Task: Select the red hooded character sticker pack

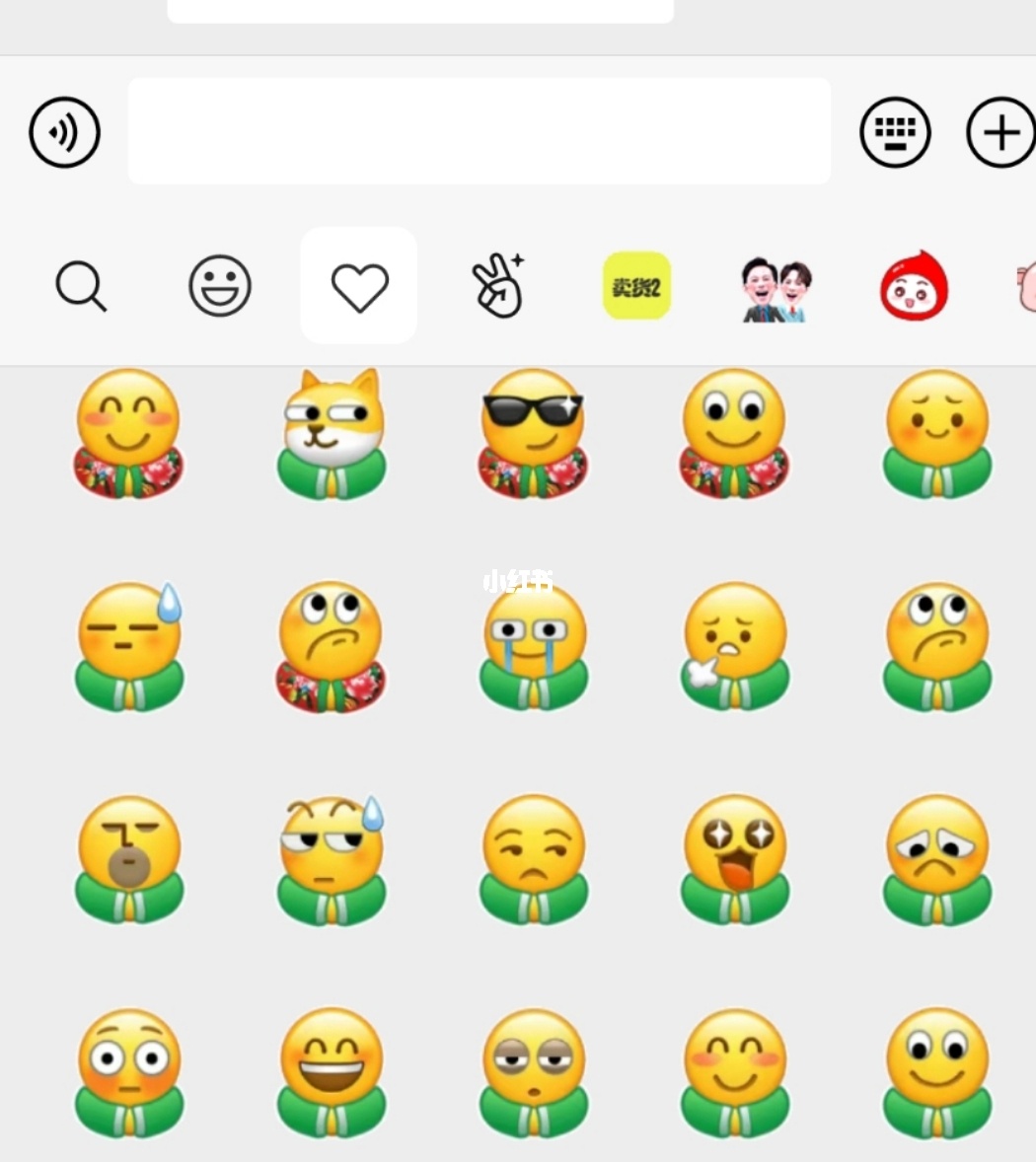Action: [x=914, y=286]
